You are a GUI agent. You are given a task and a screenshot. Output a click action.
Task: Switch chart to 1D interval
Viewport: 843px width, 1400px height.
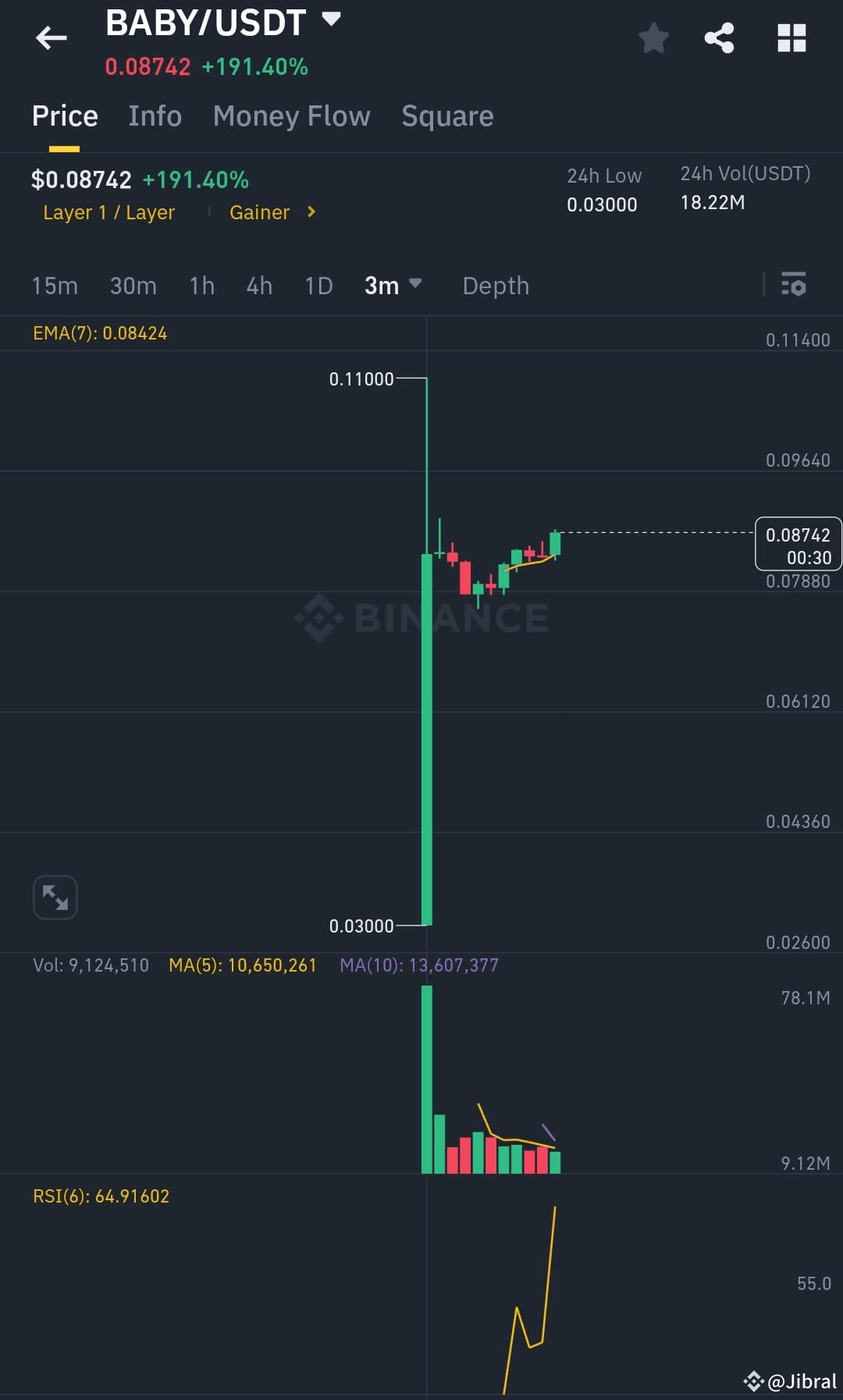pyautogui.click(x=318, y=286)
